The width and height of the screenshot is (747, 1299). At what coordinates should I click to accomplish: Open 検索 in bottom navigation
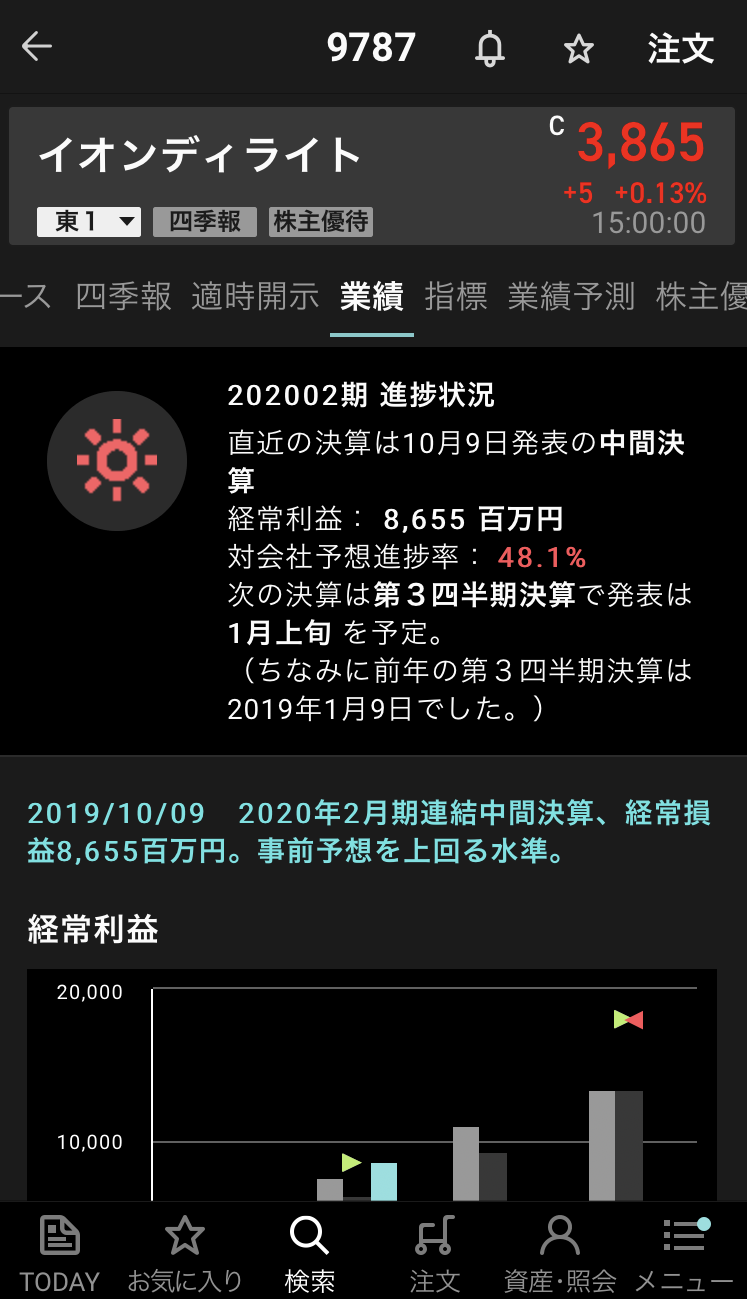tap(309, 1252)
